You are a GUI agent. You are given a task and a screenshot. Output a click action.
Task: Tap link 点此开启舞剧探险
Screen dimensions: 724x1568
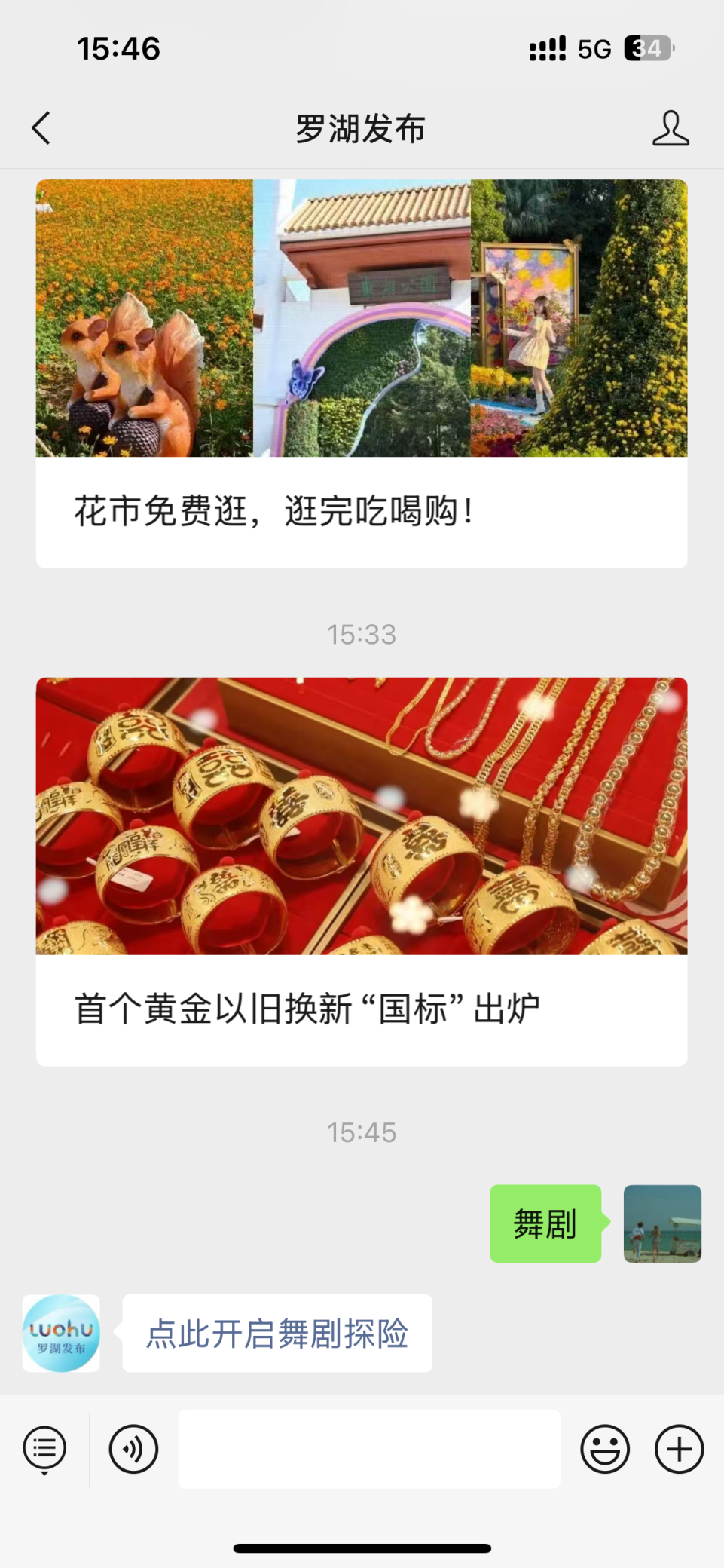276,1333
